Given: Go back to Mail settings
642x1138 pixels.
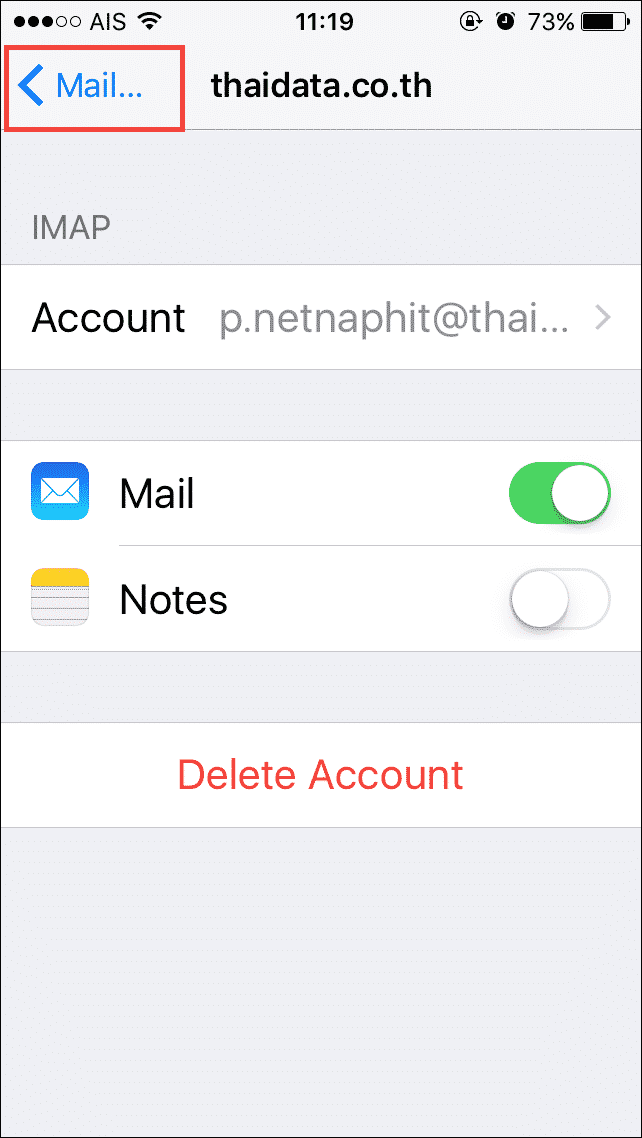Looking at the screenshot, I should 81,86.
